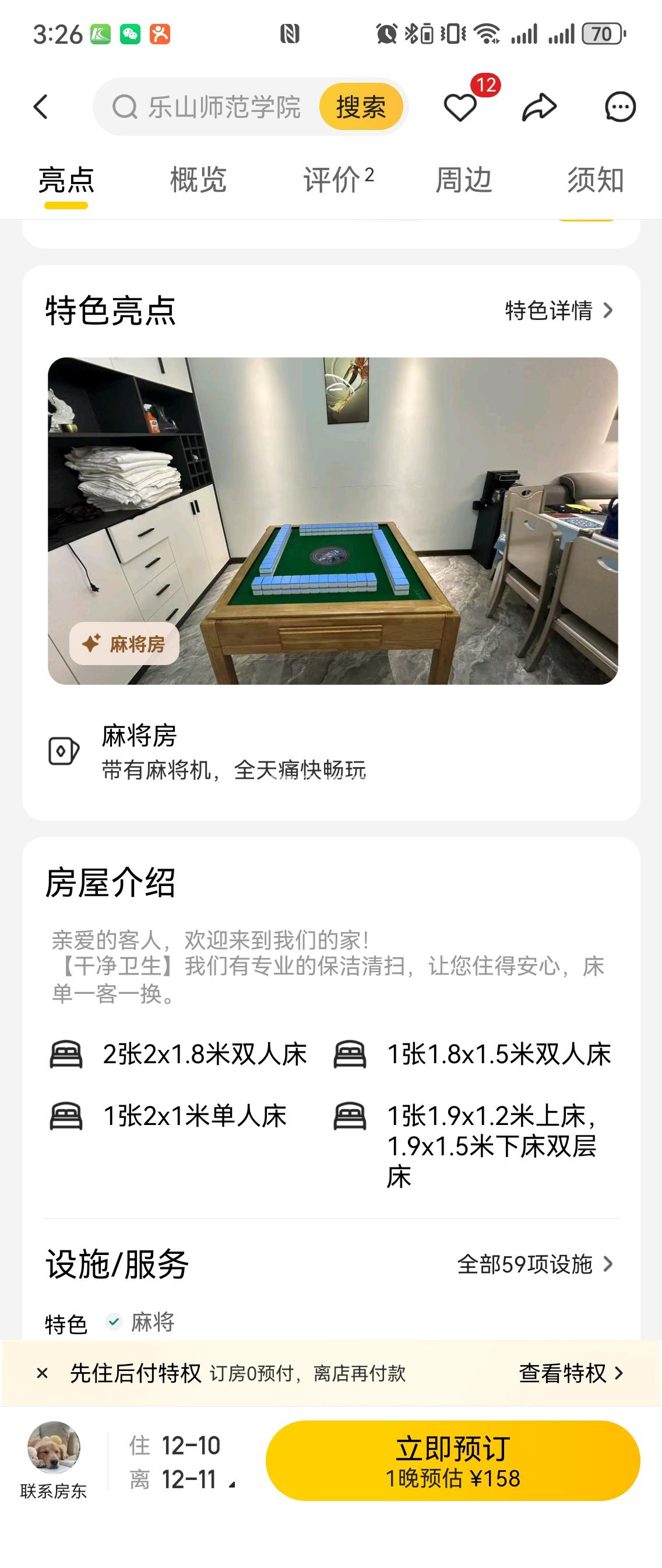View the 麻将房 photo
The width and height of the screenshot is (662, 1568).
tap(333, 521)
